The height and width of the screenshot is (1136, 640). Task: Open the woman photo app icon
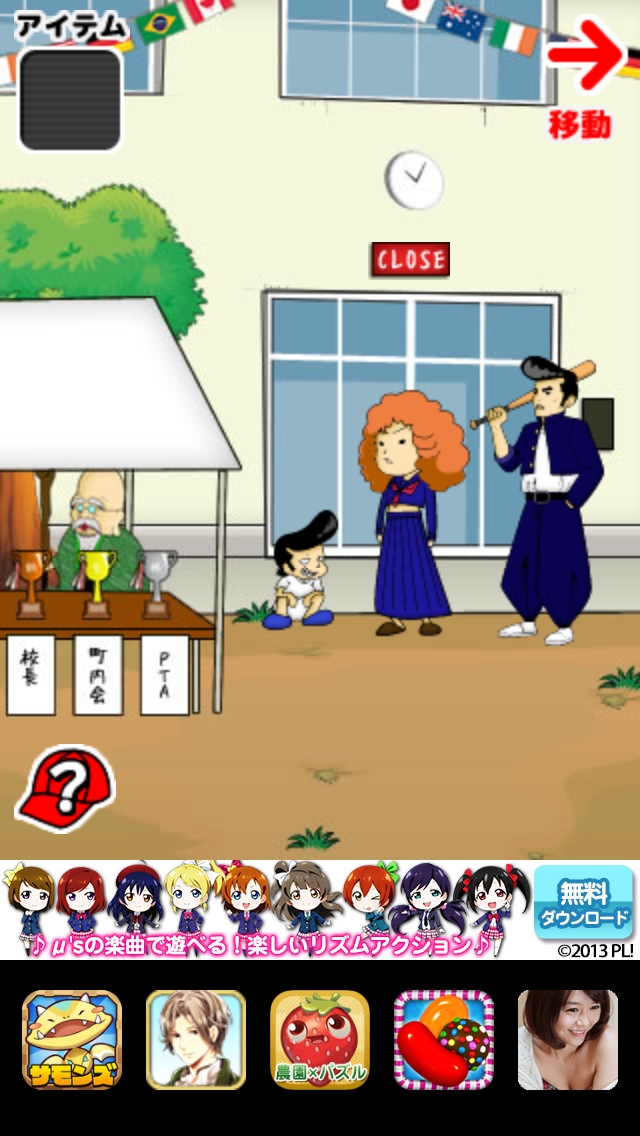point(567,1040)
